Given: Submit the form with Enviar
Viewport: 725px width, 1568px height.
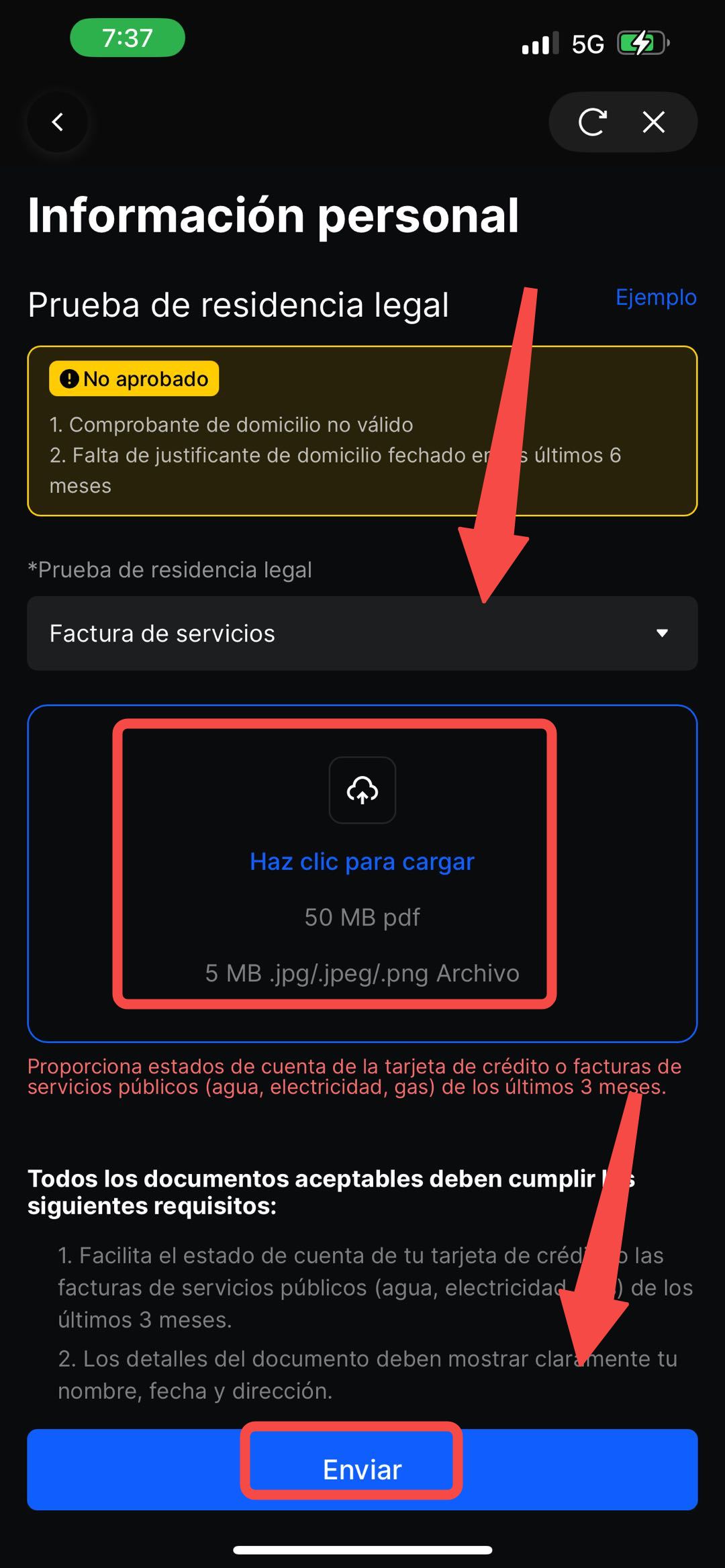Looking at the screenshot, I should tap(362, 1469).
